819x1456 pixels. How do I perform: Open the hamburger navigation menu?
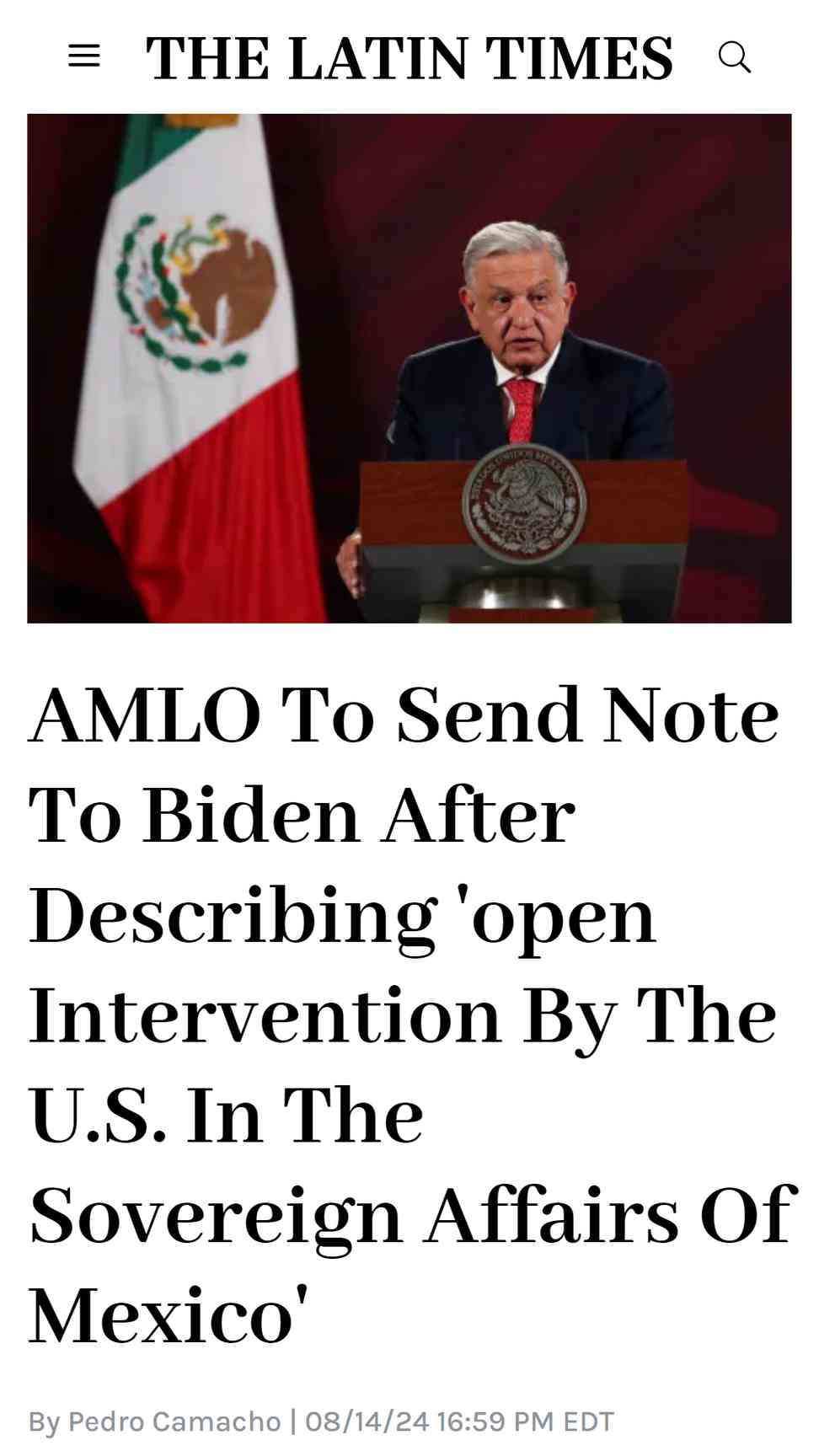click(x=84, y=56)
